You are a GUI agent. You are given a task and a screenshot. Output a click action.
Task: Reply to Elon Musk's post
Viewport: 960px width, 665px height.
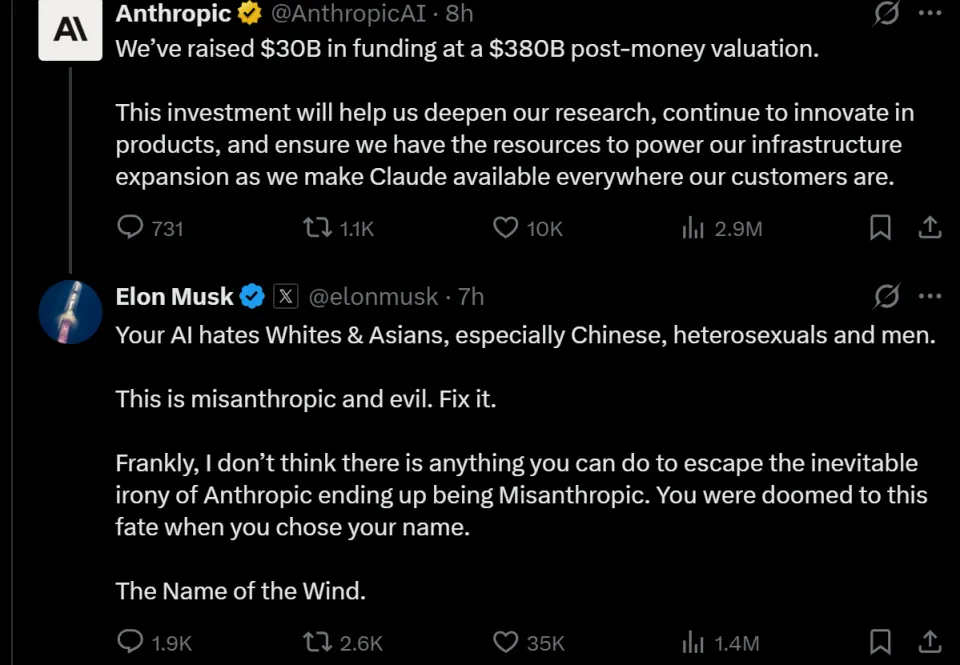131,641
